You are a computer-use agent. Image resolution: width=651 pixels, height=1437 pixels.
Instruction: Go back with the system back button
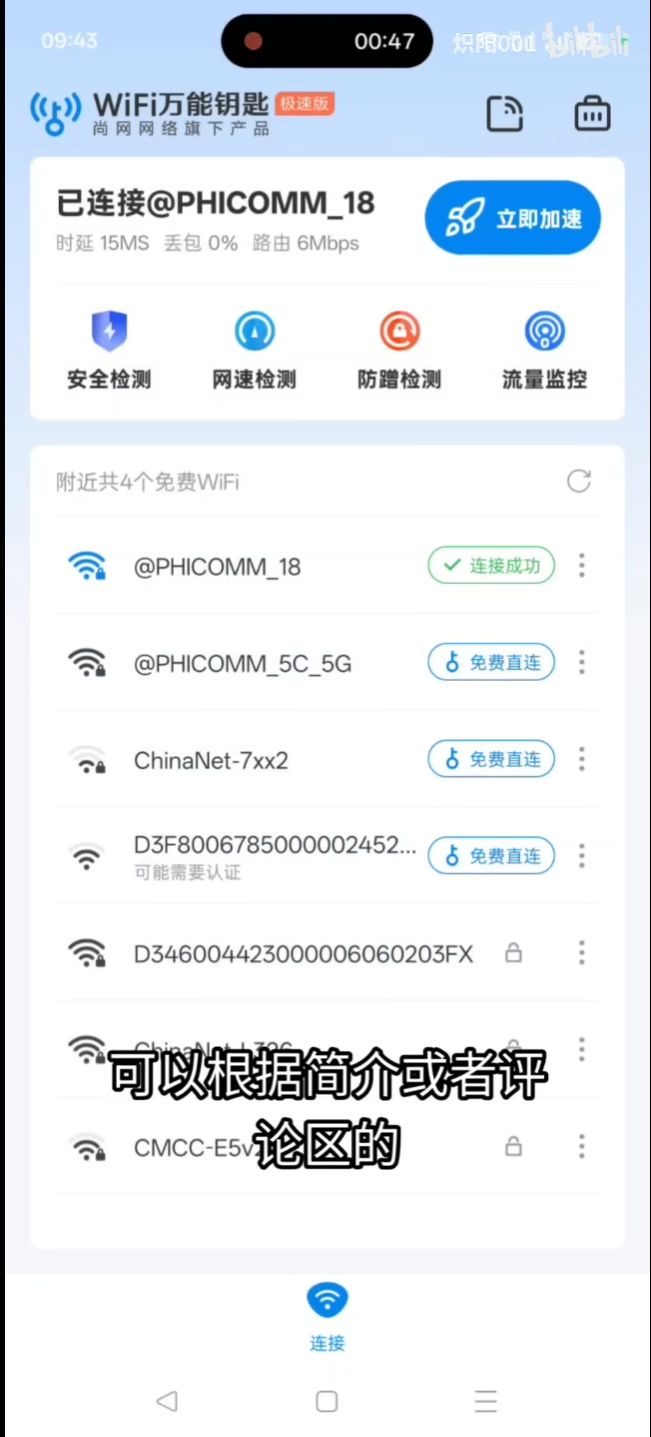(x=167, y=1401)
